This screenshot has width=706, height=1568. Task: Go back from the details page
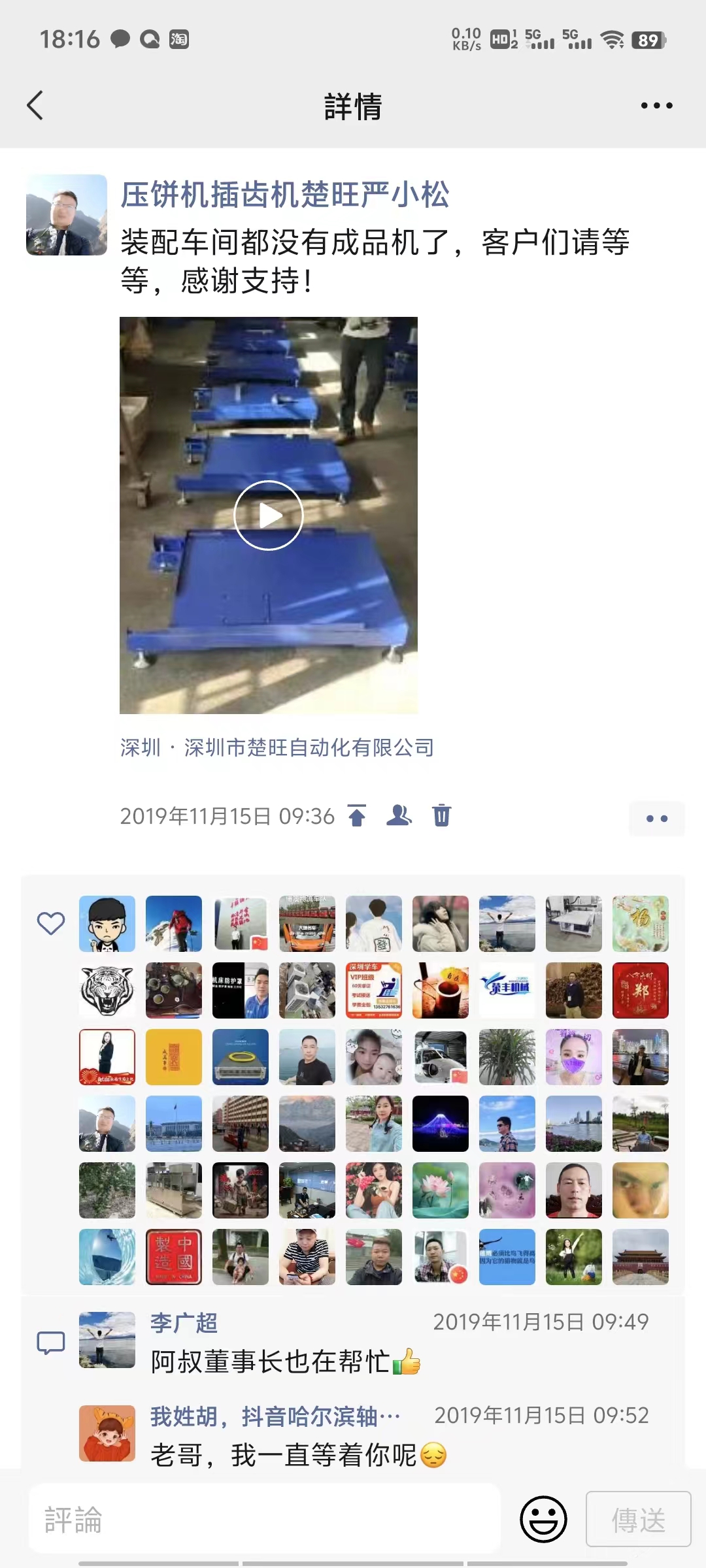click(x=35, y=105)
